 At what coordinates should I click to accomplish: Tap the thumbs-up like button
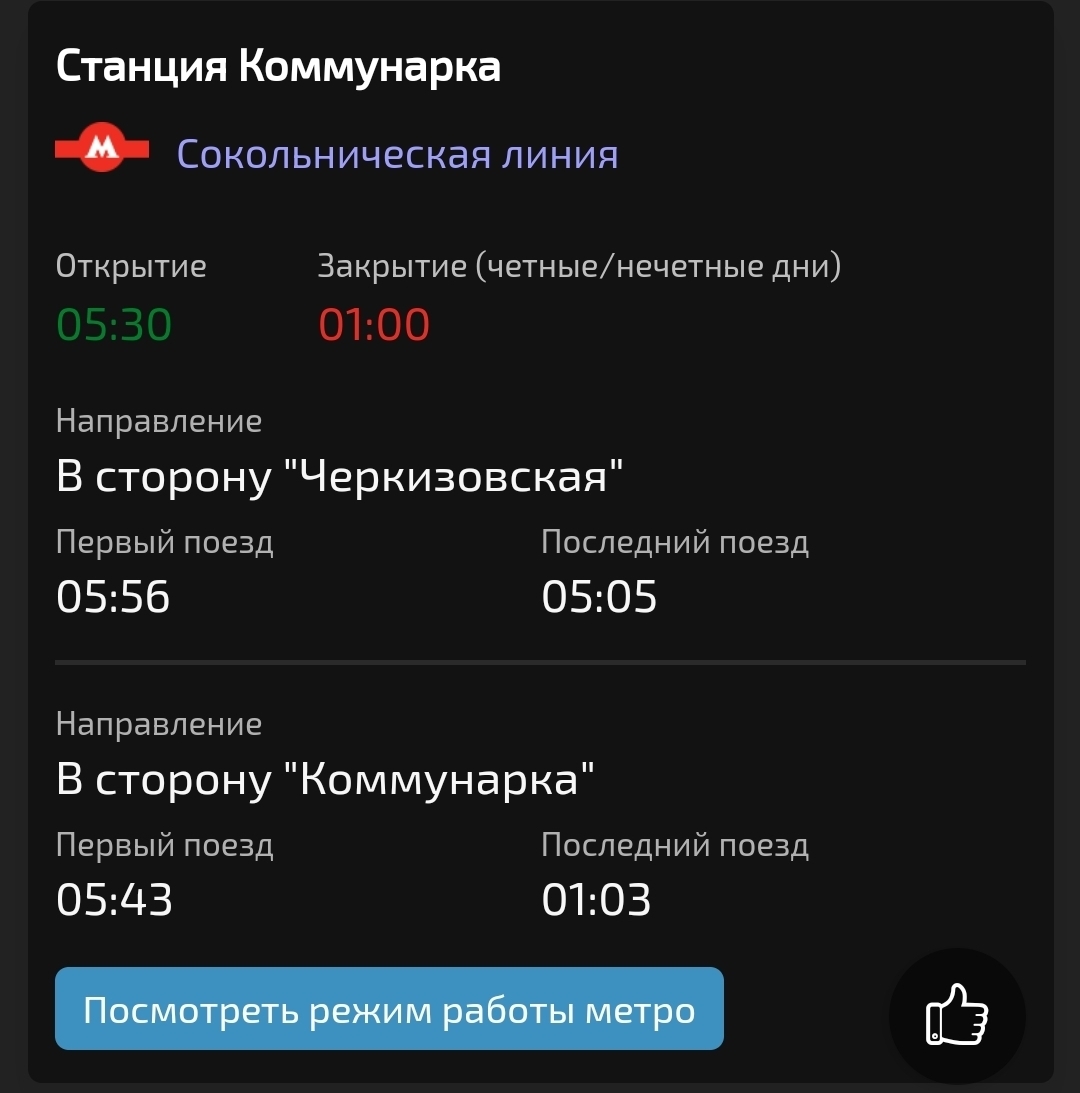tap(957, 1015)
